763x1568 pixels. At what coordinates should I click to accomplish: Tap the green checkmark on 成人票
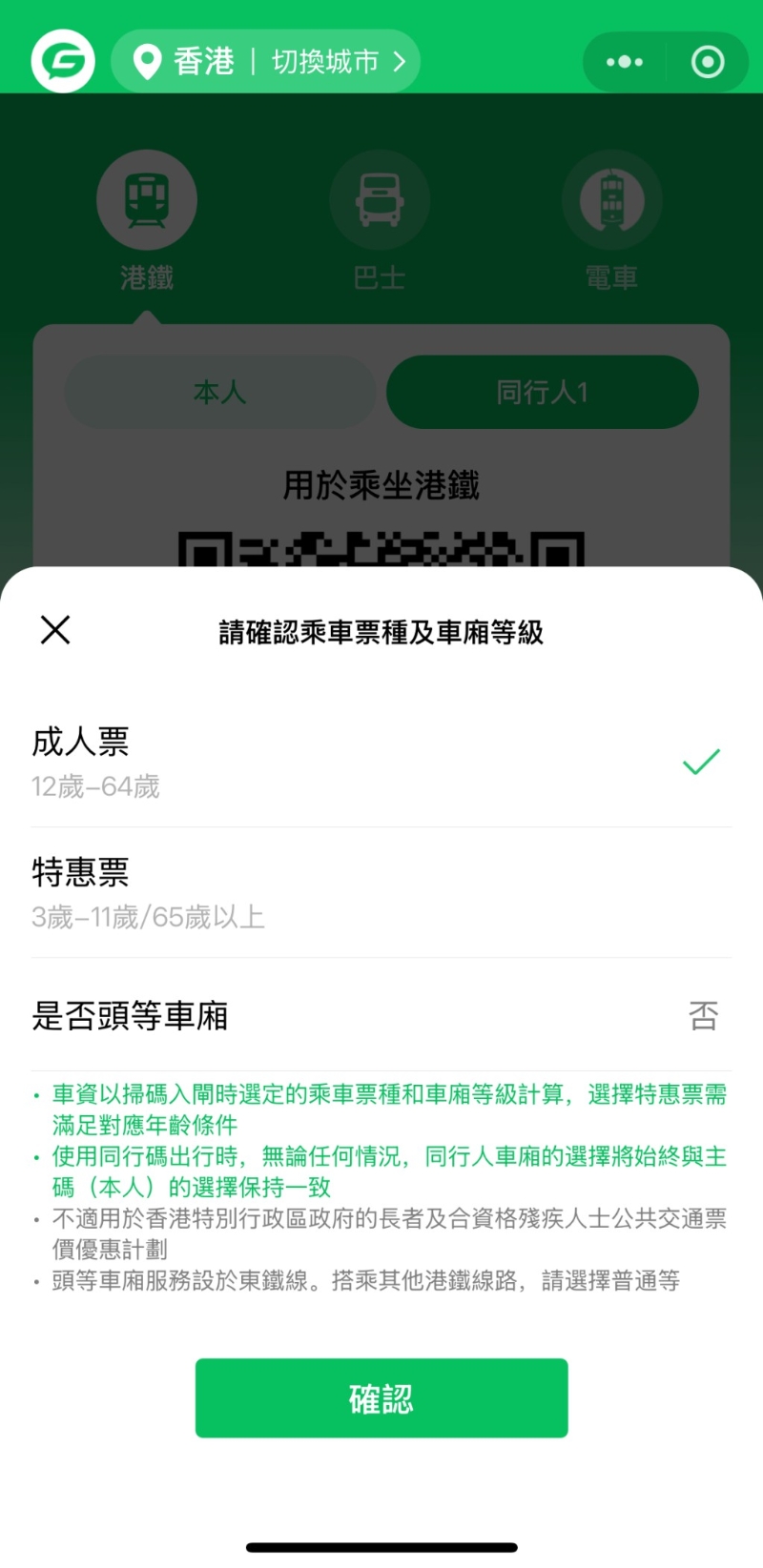pos(701,760)
